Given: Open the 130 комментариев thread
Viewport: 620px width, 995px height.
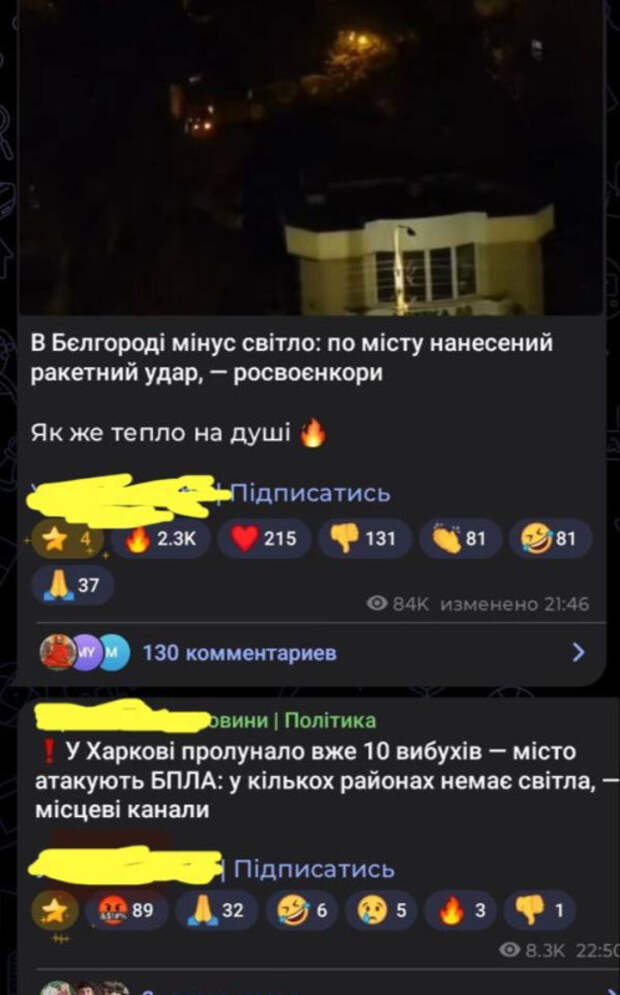Looking at the screenshot, I should click(x=240, y=653).
